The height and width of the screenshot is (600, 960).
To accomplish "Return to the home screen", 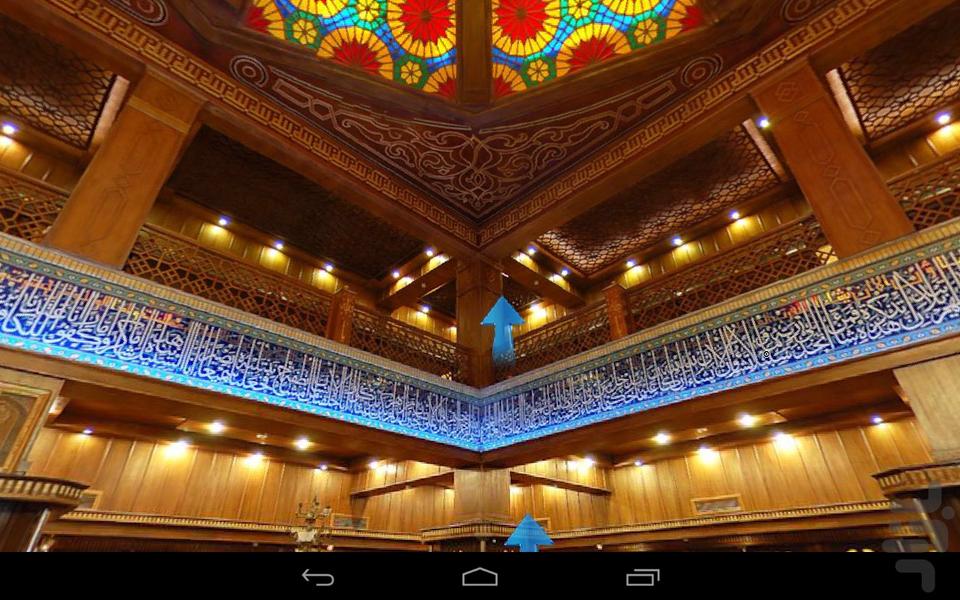I will (480, 577).
